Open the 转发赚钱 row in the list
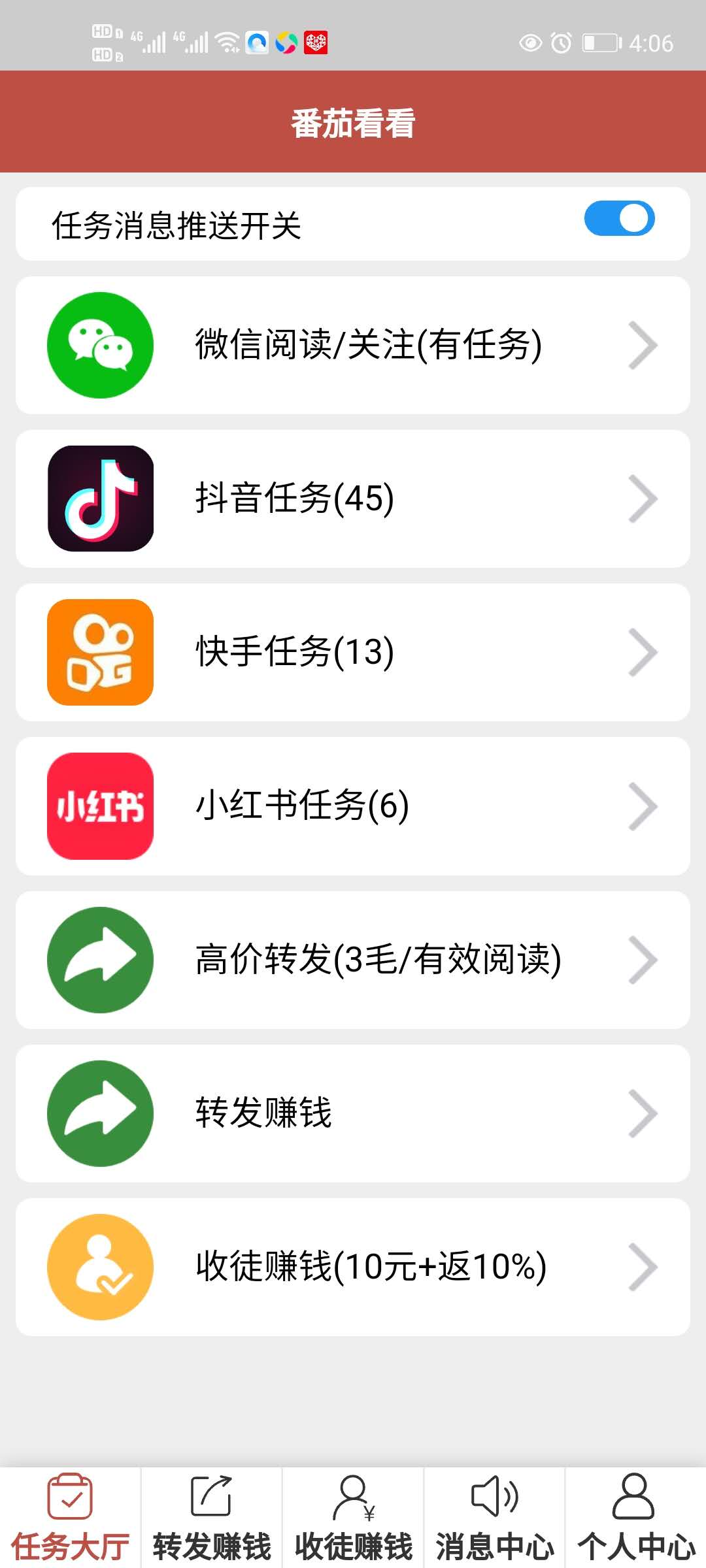Viewport: 706px width, 1568px height. 353,1113
